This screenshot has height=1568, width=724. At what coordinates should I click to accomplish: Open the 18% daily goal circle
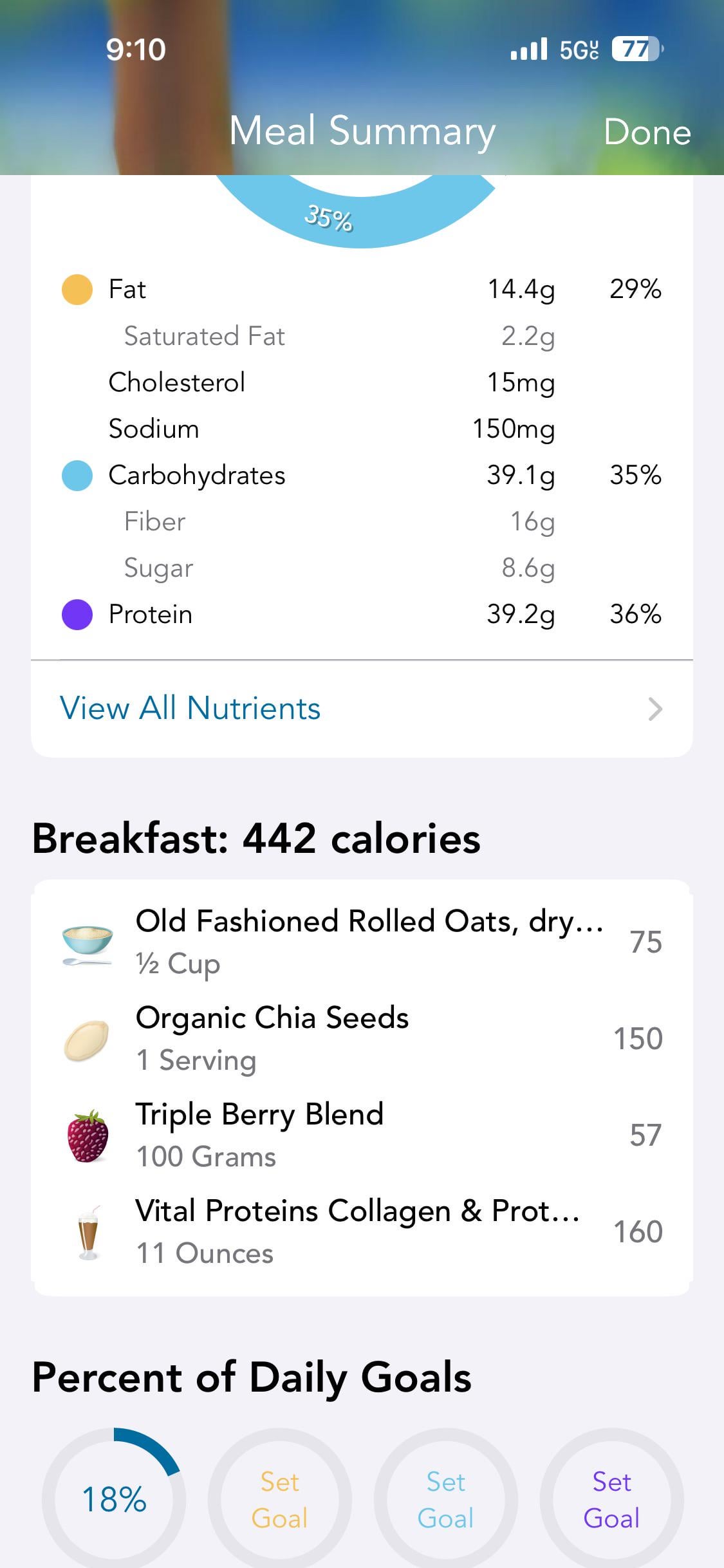tap(115, 1499)
